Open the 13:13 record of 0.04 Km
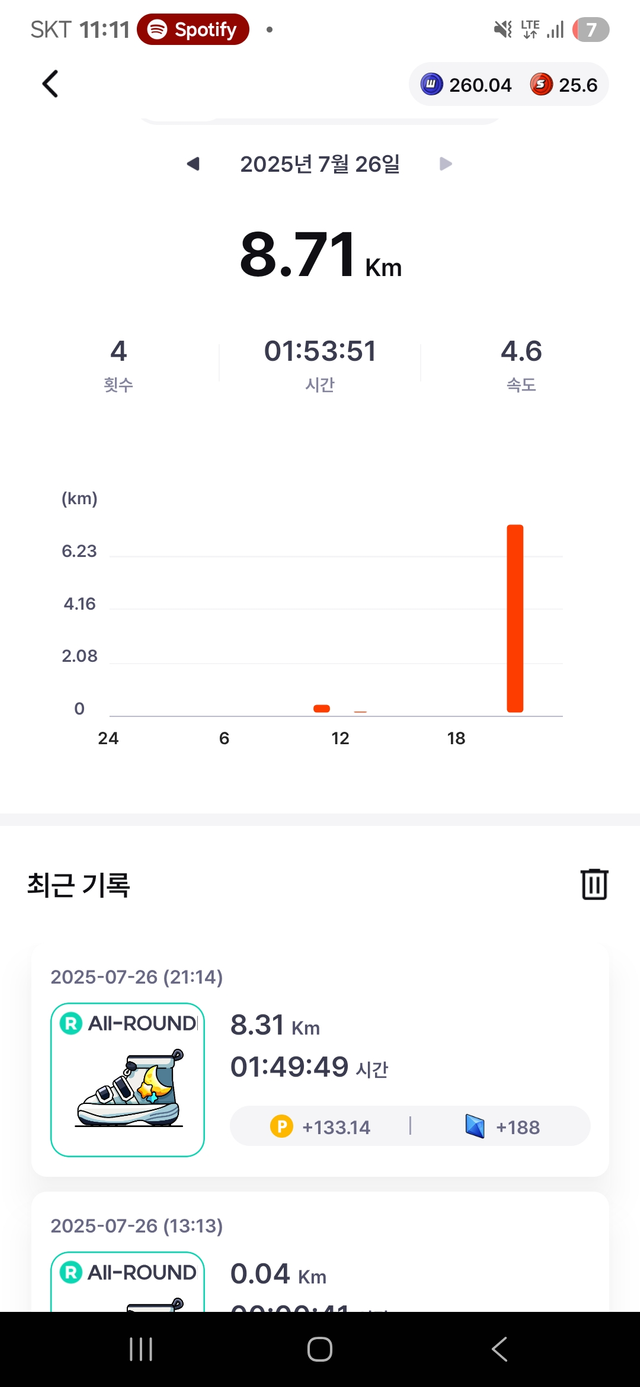Screen dimensions: 640x1387 tap(320, 1252)
